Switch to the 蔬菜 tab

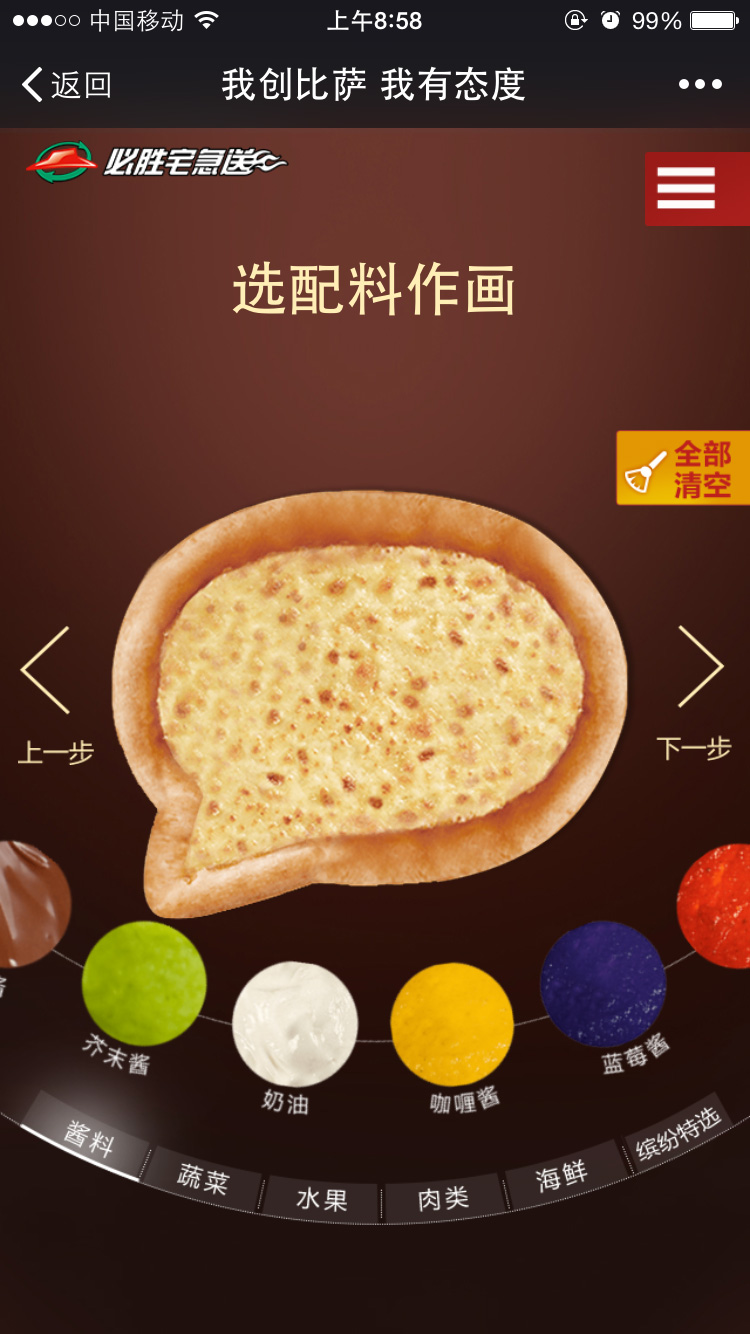pos(203,1178)
